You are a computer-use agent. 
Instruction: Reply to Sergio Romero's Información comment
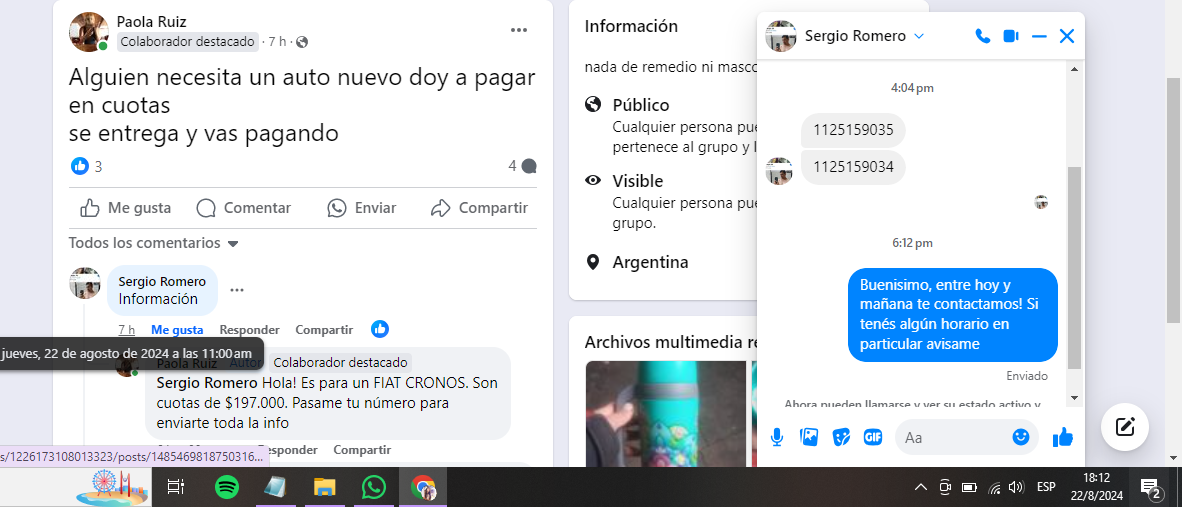[249, 329]
